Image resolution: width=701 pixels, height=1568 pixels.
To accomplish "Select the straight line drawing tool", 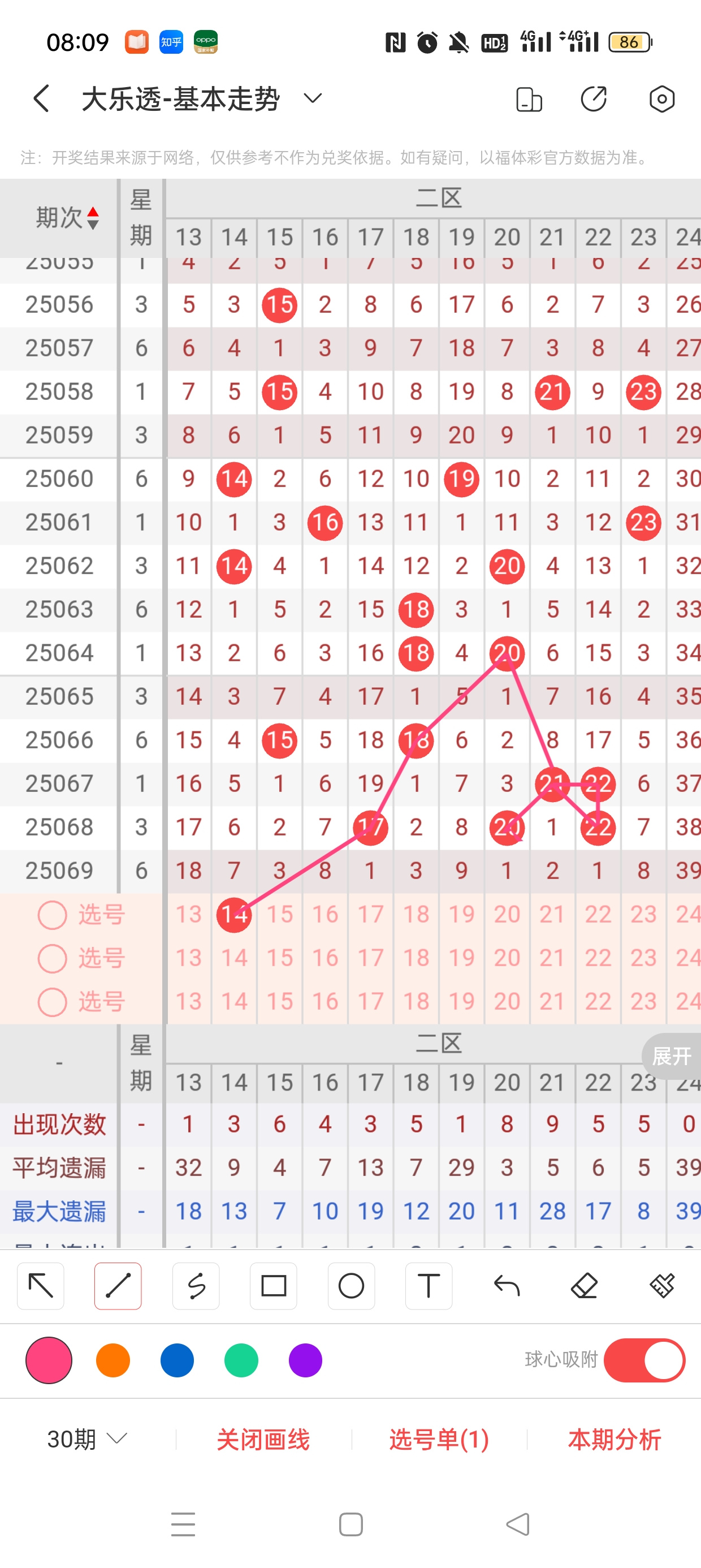I will tap(118, 1286).
